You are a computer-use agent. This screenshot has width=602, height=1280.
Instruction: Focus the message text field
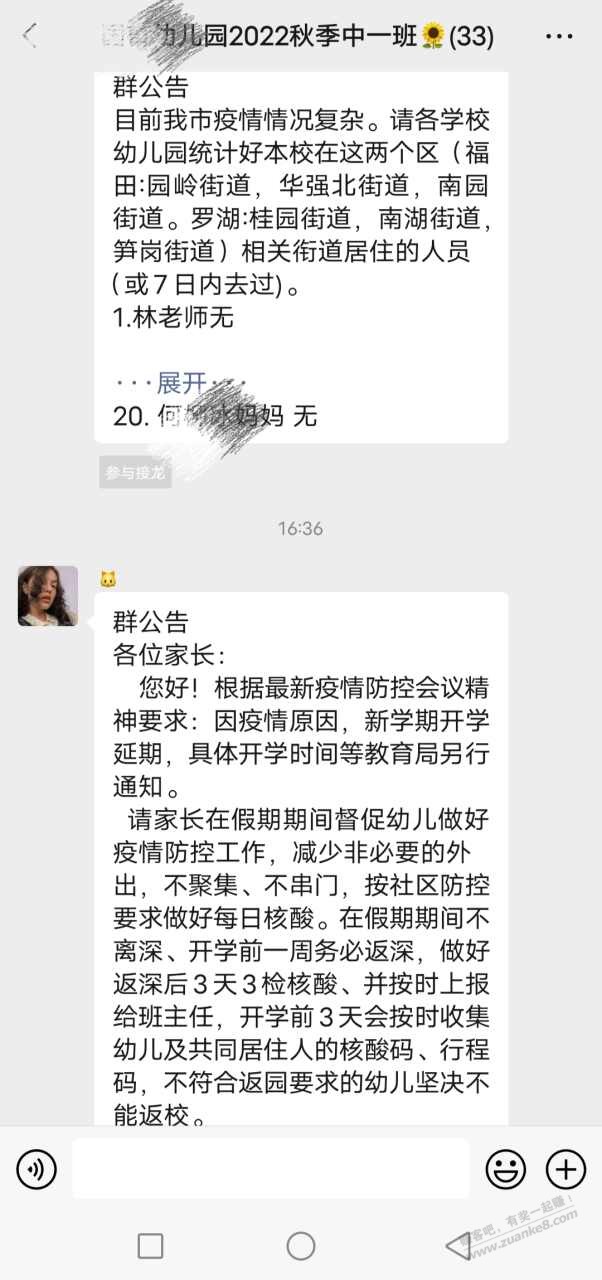270,1168
